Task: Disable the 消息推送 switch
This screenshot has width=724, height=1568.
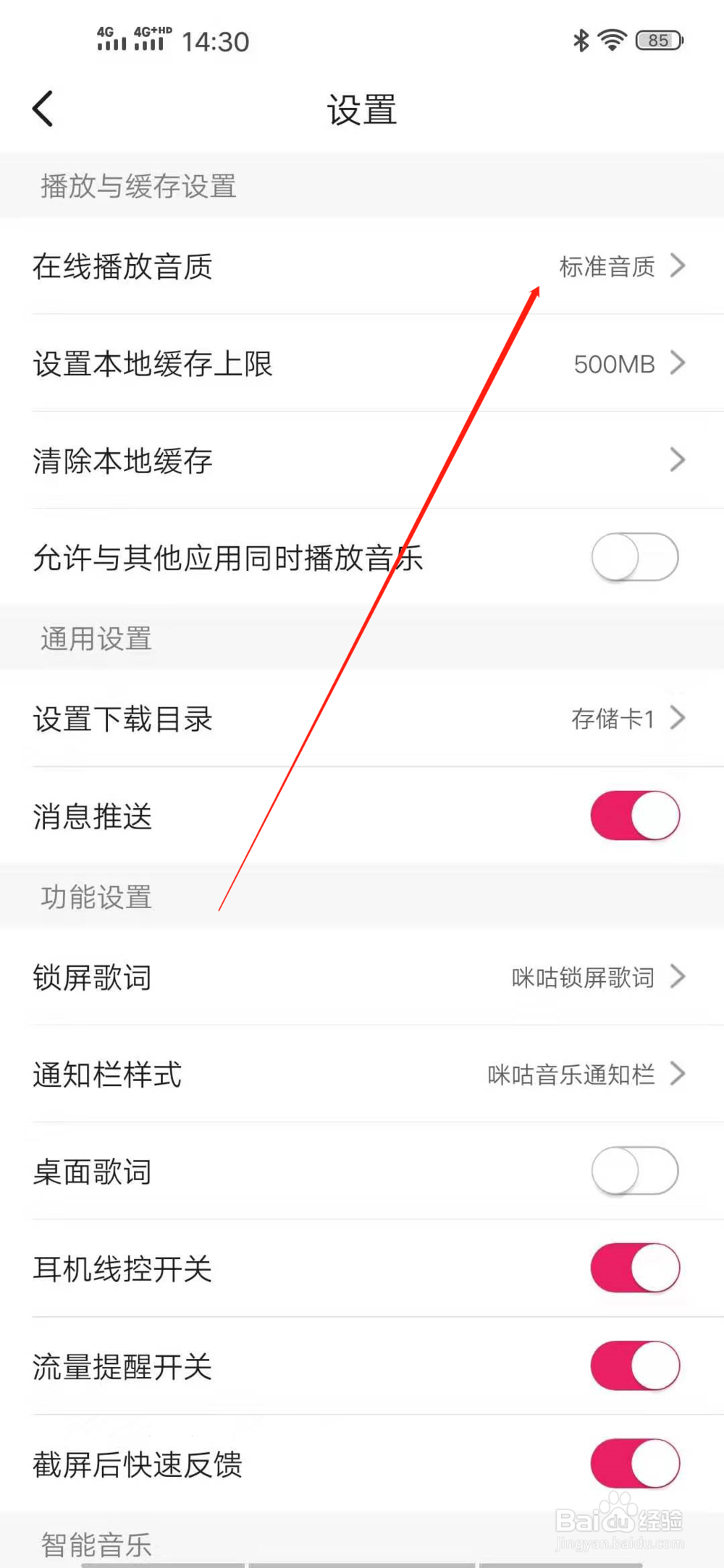Action: point(634,815)
